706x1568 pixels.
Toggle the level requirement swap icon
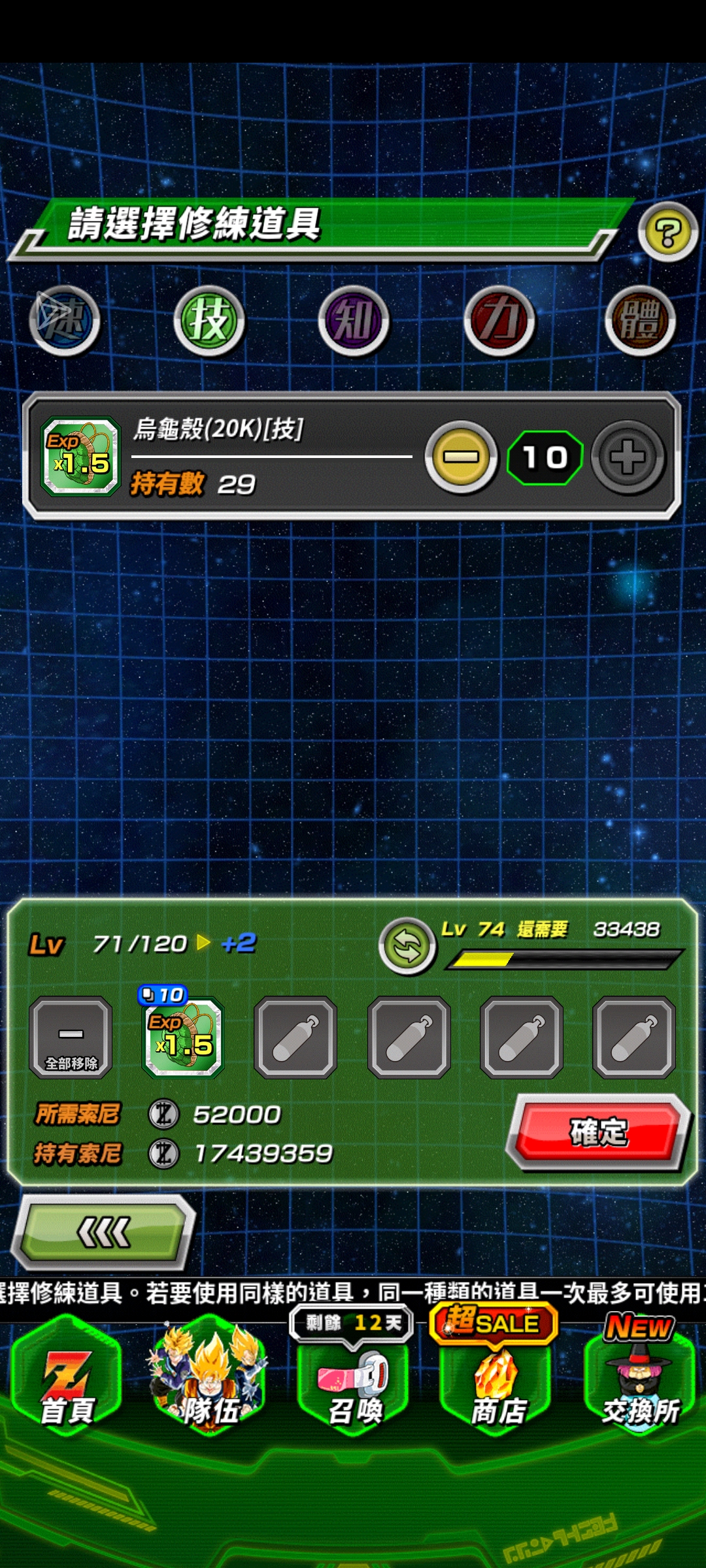[407, 947]
